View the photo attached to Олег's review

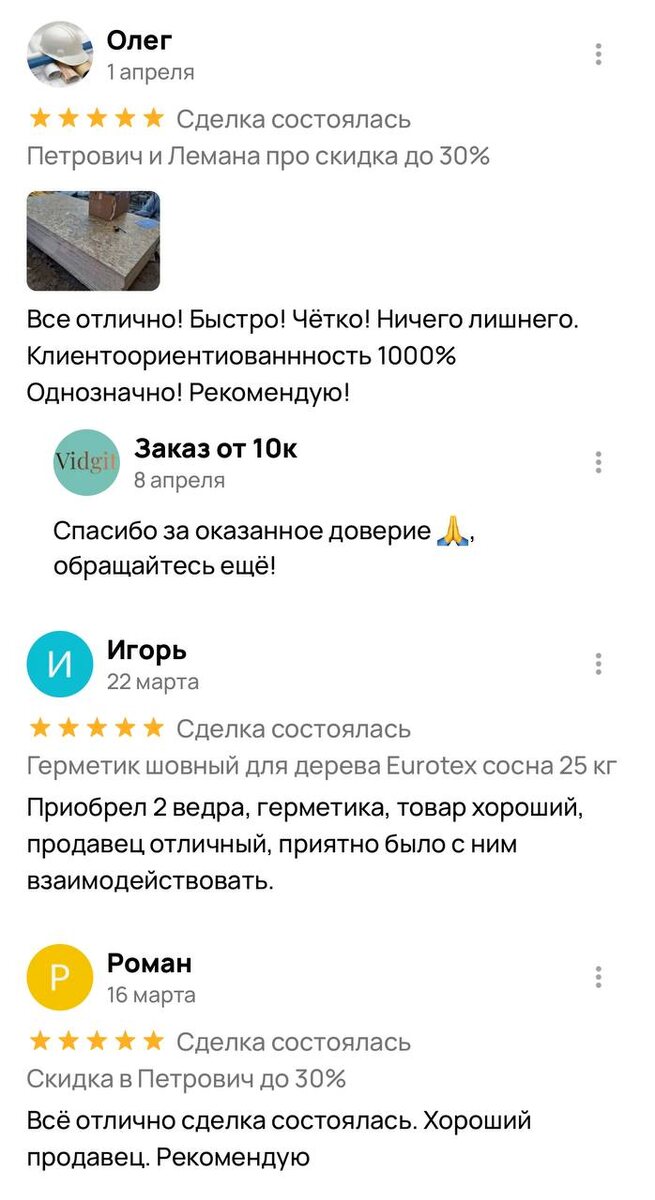pos(93,241)
